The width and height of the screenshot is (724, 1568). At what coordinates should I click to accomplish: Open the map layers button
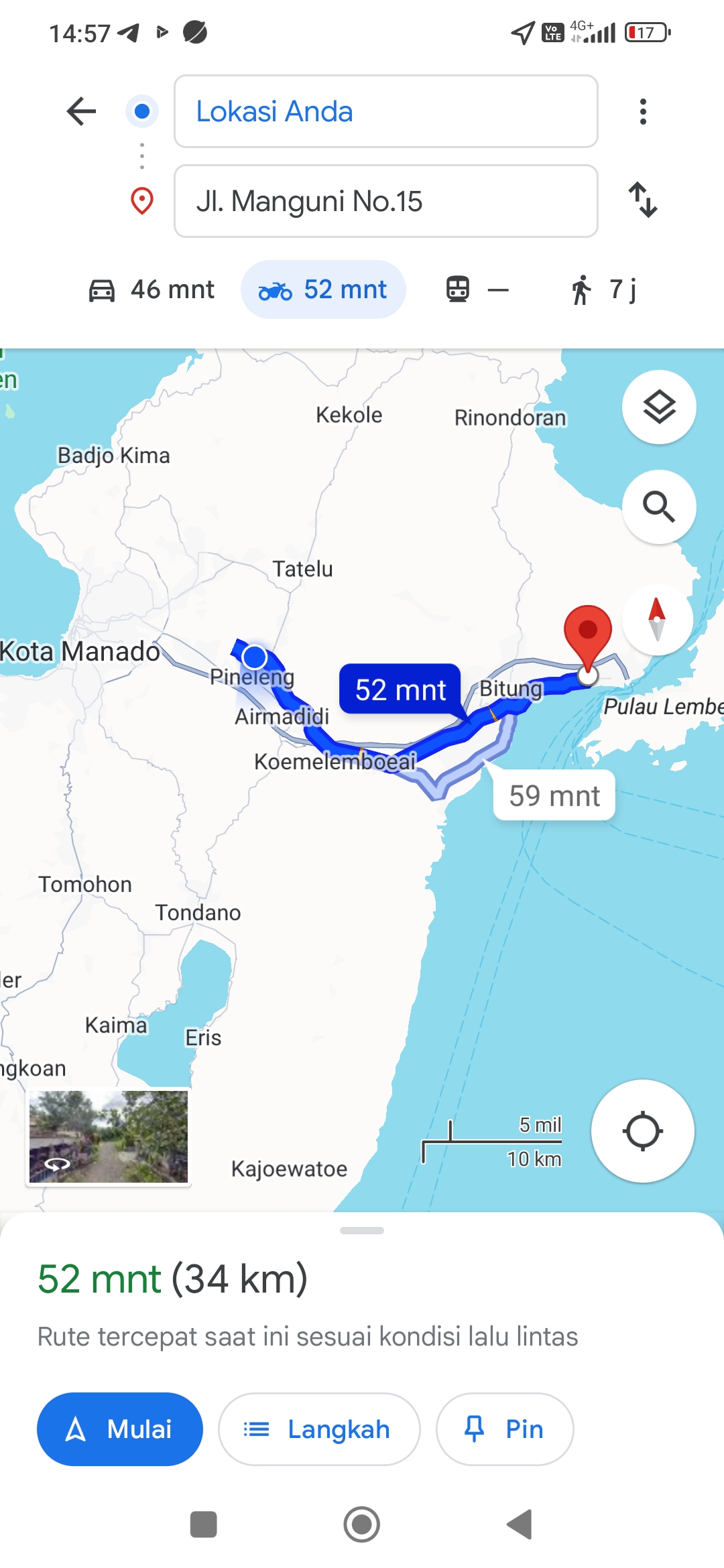coord(659,407)
